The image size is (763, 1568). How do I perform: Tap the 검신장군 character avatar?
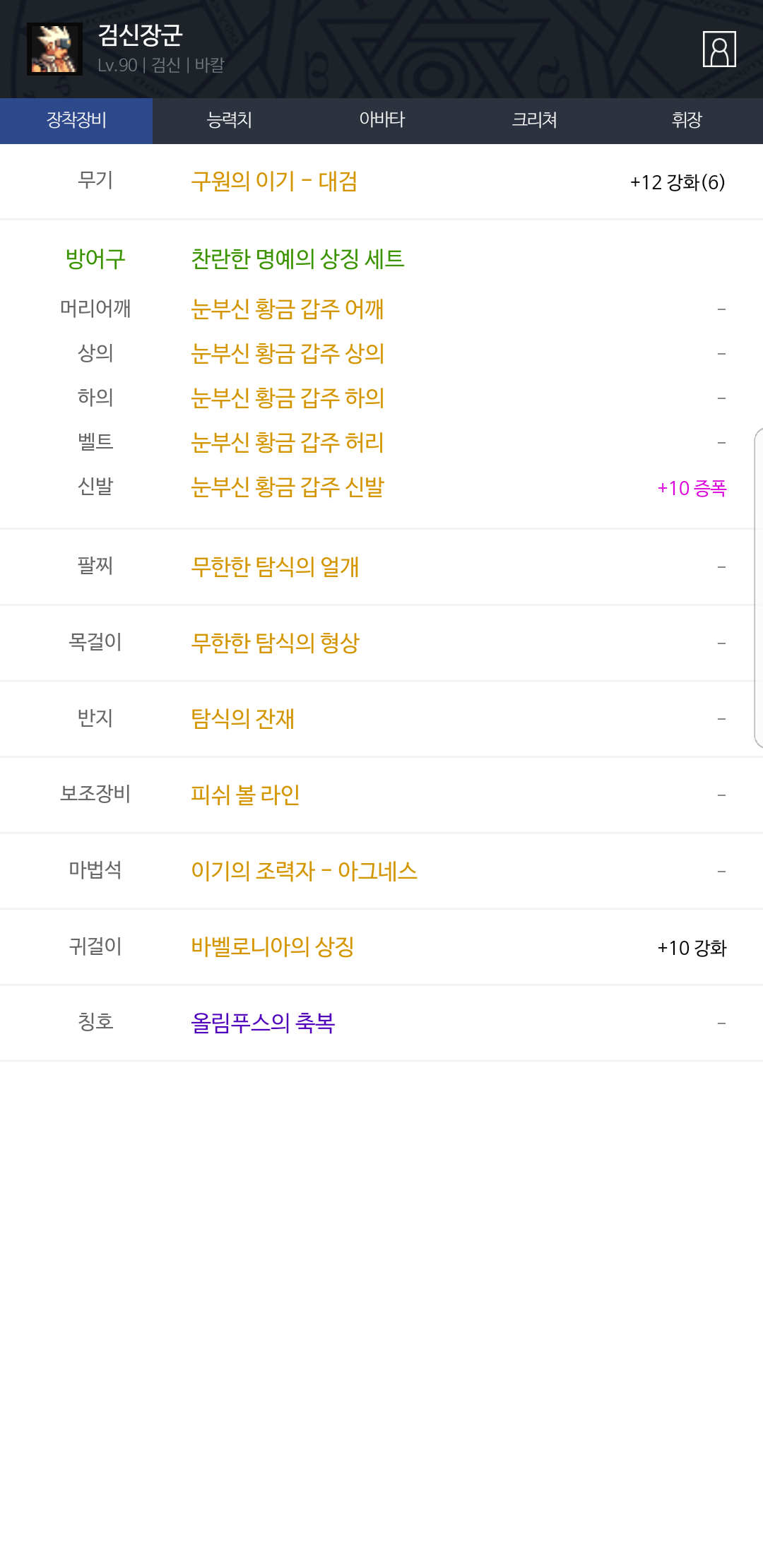coord(54,49)
